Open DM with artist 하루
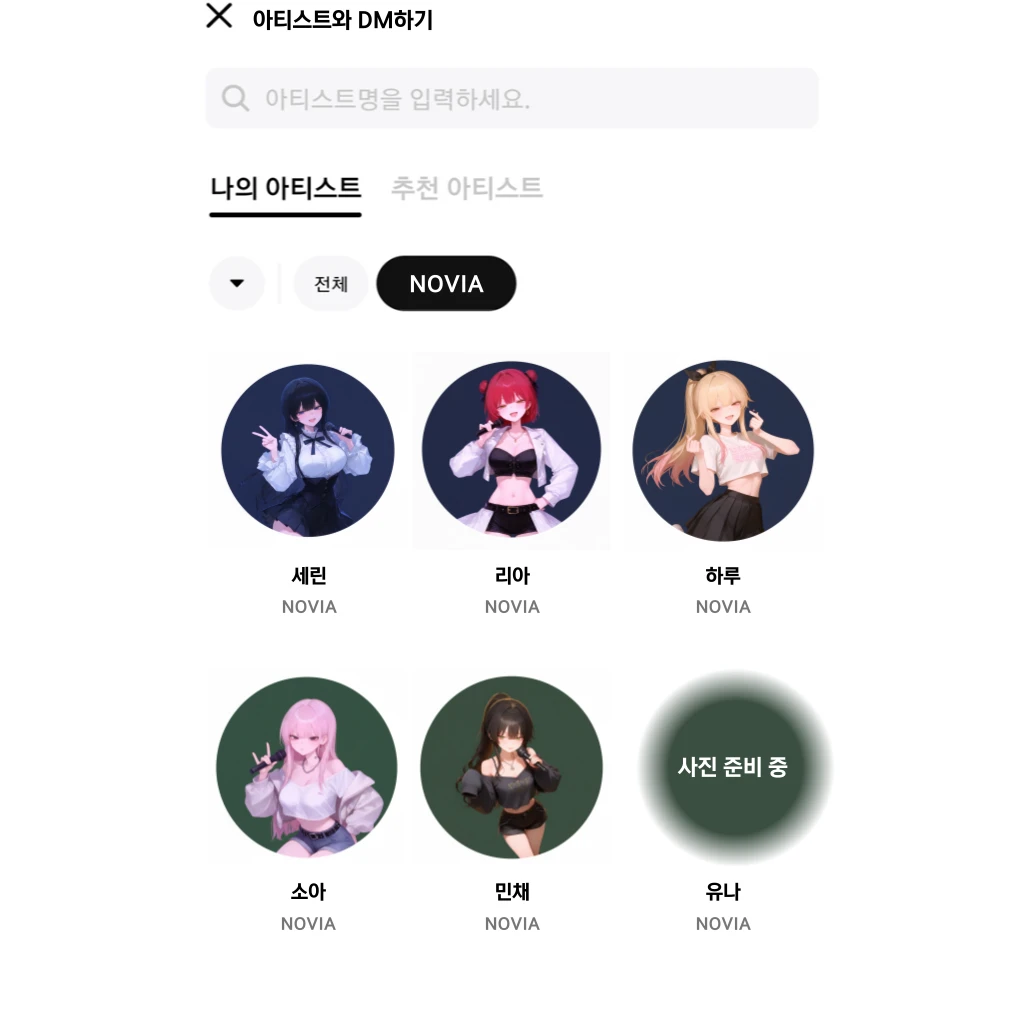This screenshot has height=1024, width=1024. [723, 451]
